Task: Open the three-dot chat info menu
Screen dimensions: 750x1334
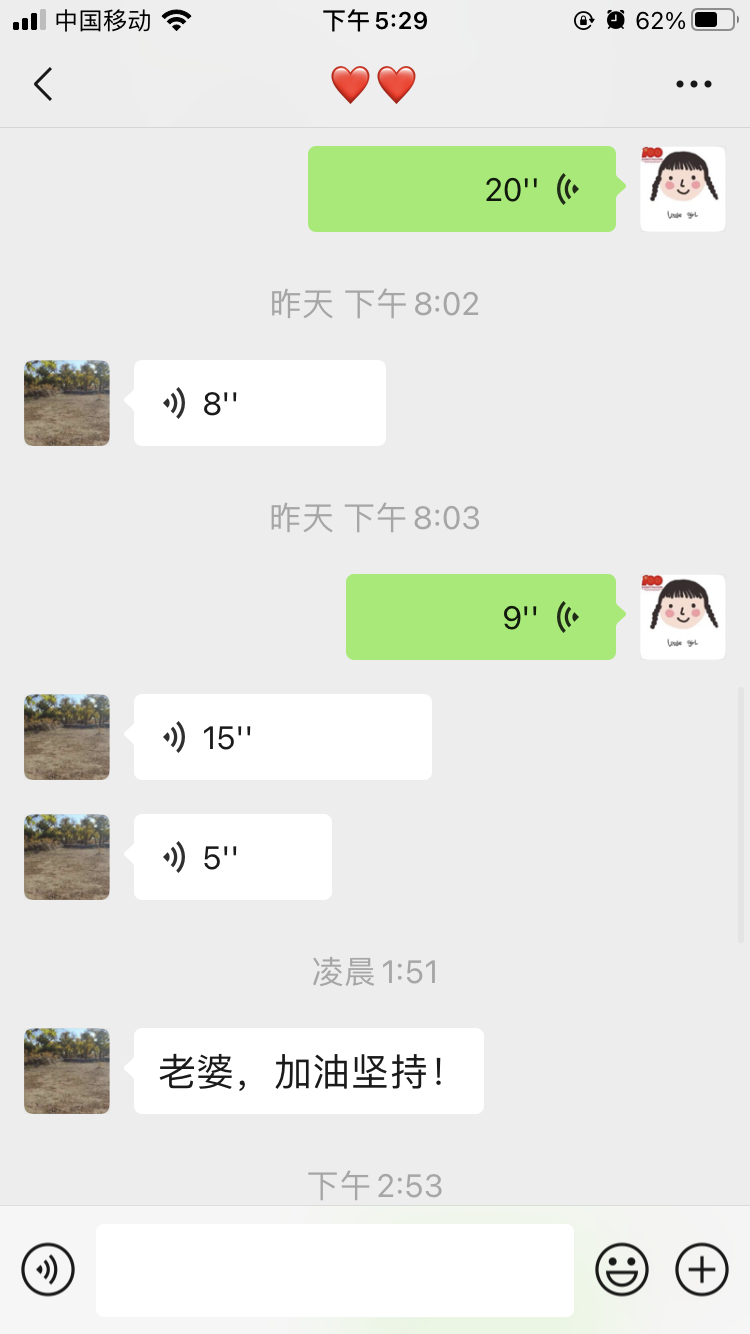Action: click(x=693, y=85)
